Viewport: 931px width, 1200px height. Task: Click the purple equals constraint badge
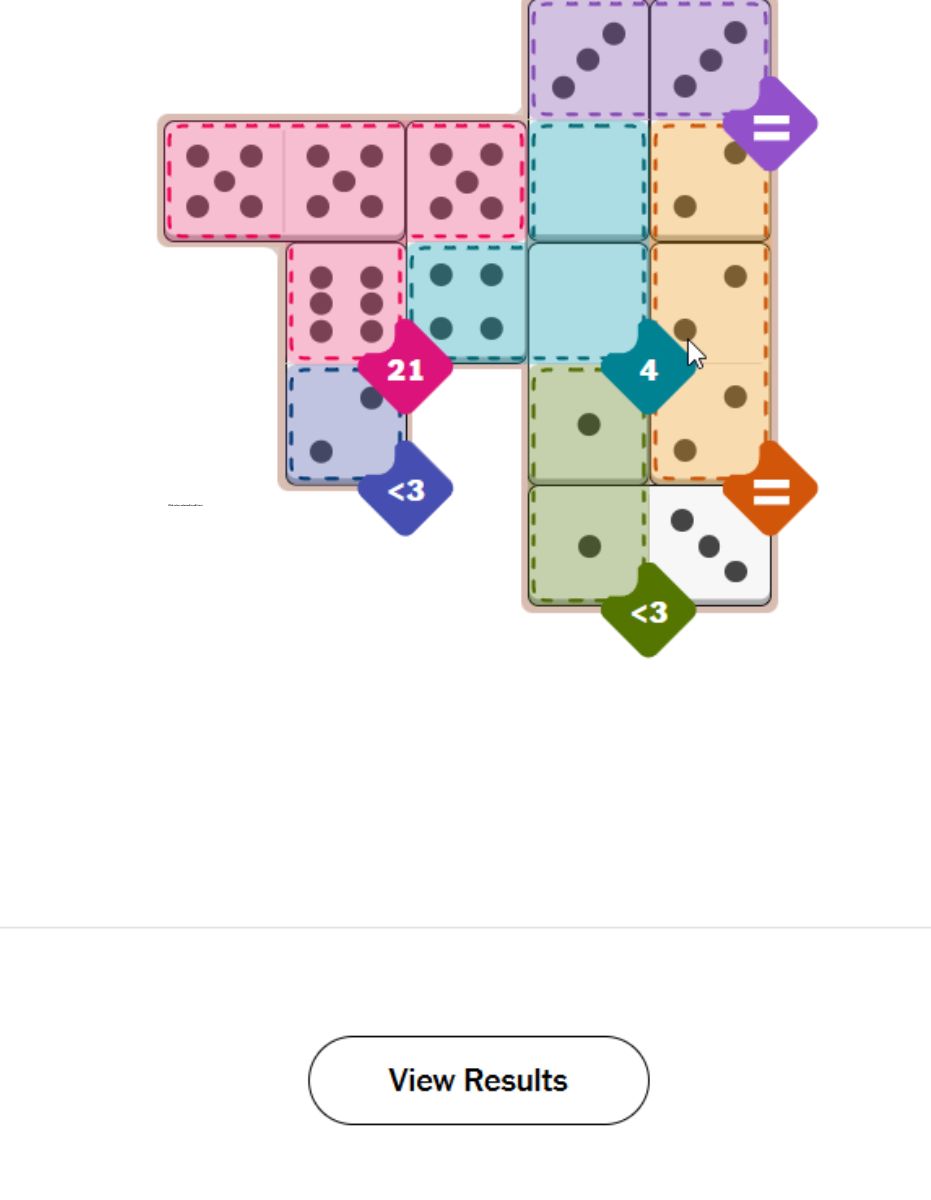[x=771, y=126]
